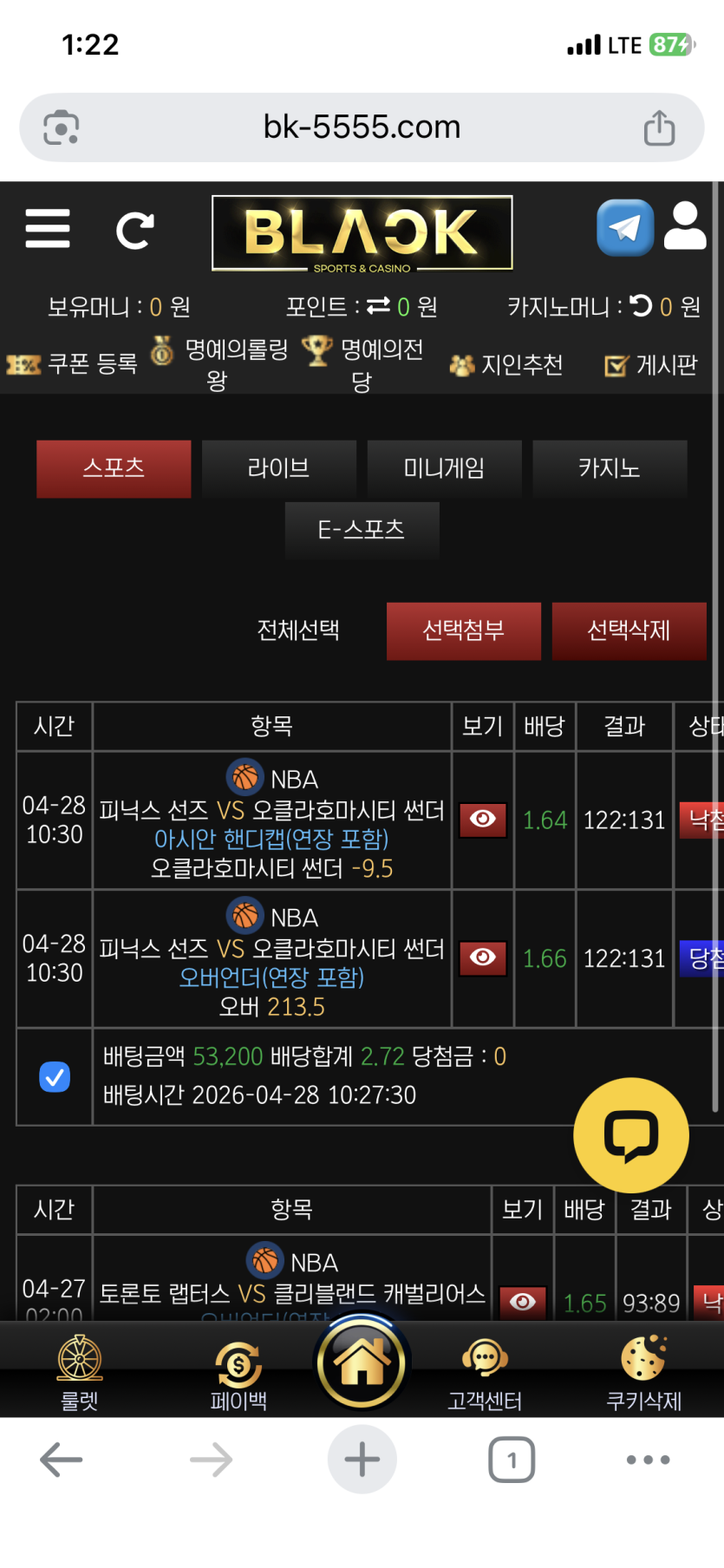Viewport: 724px width, 1568px height.
Task: View details of the 오버 213.5 bet
Action: coord(483,958)
